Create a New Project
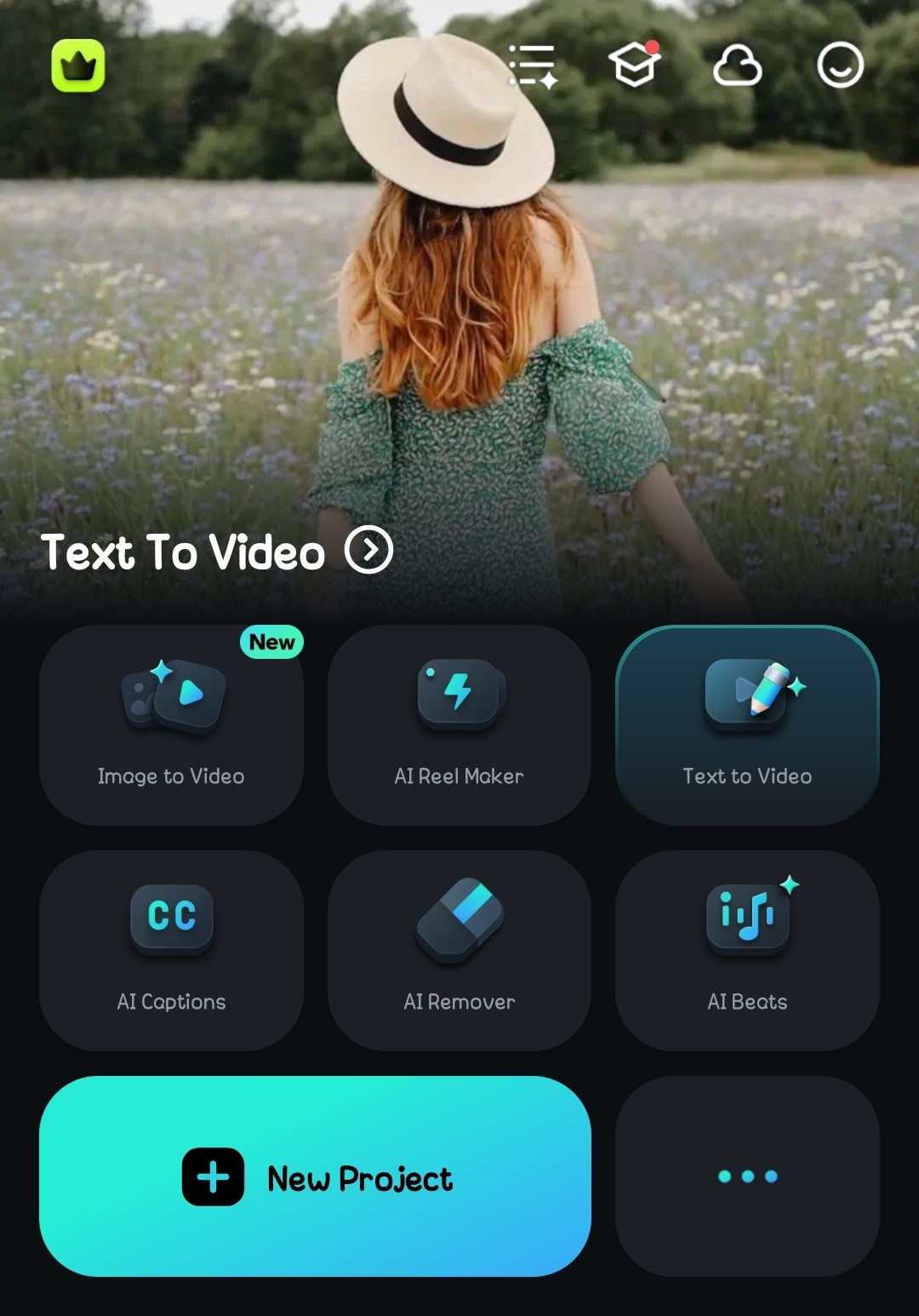The image size is (919, 1316). click(315, 1176)
